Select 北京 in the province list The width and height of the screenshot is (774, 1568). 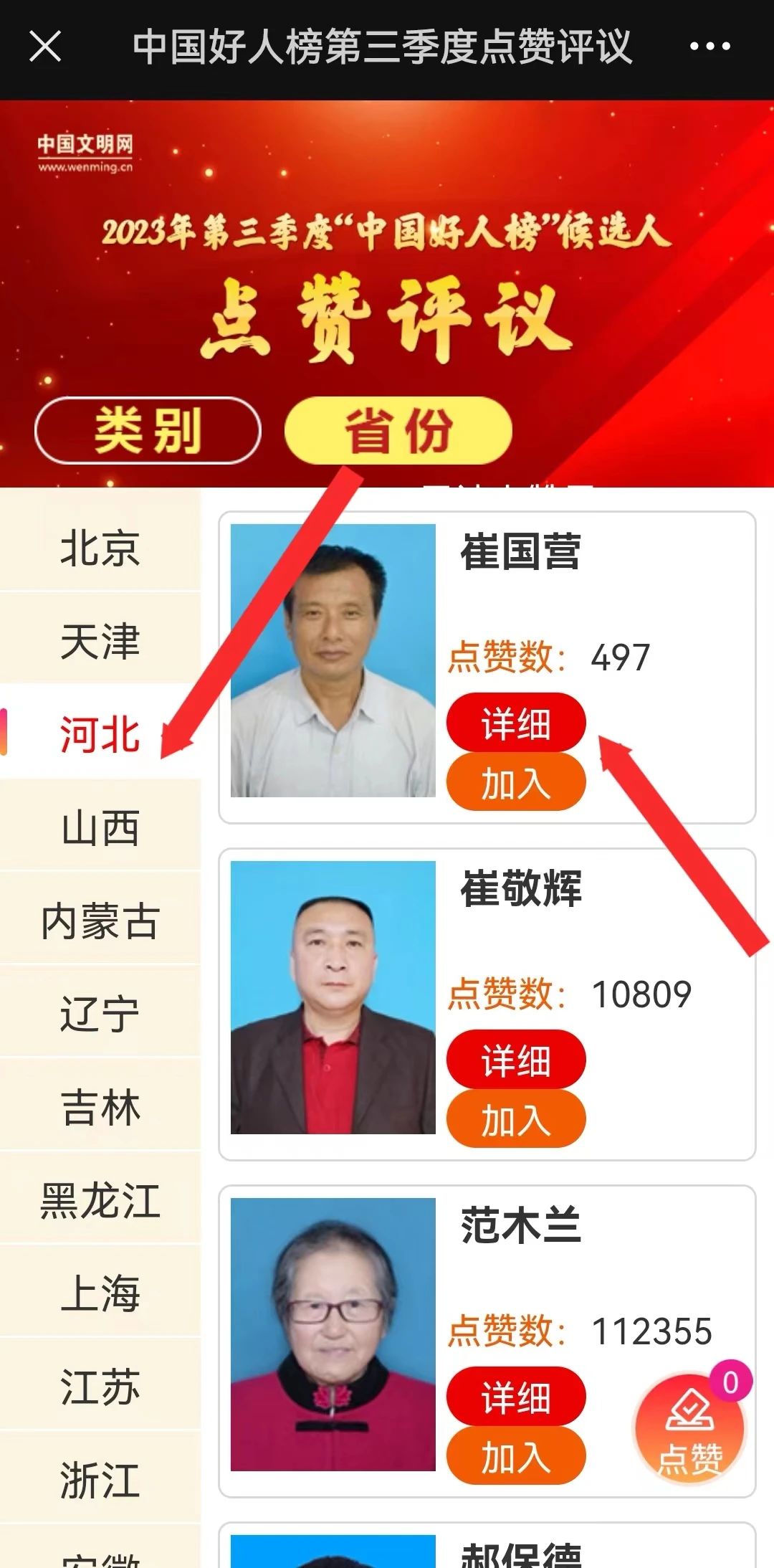[100, 548]
